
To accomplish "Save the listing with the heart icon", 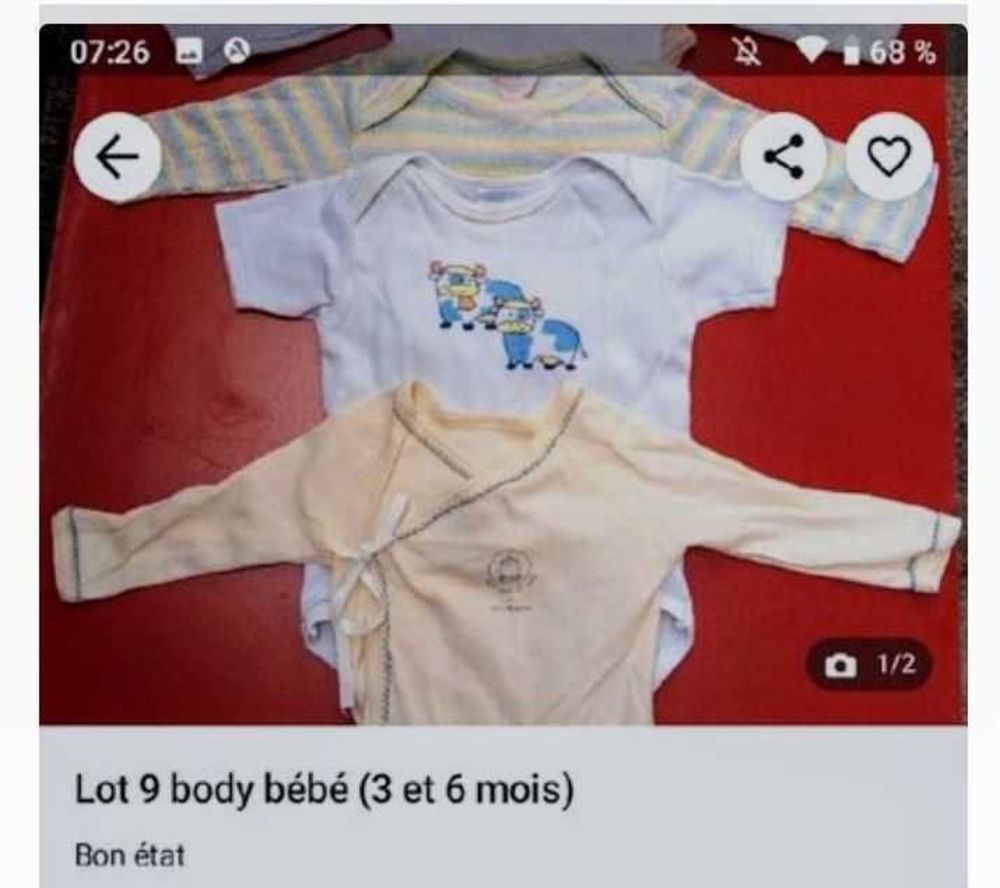I will (889, 157).
